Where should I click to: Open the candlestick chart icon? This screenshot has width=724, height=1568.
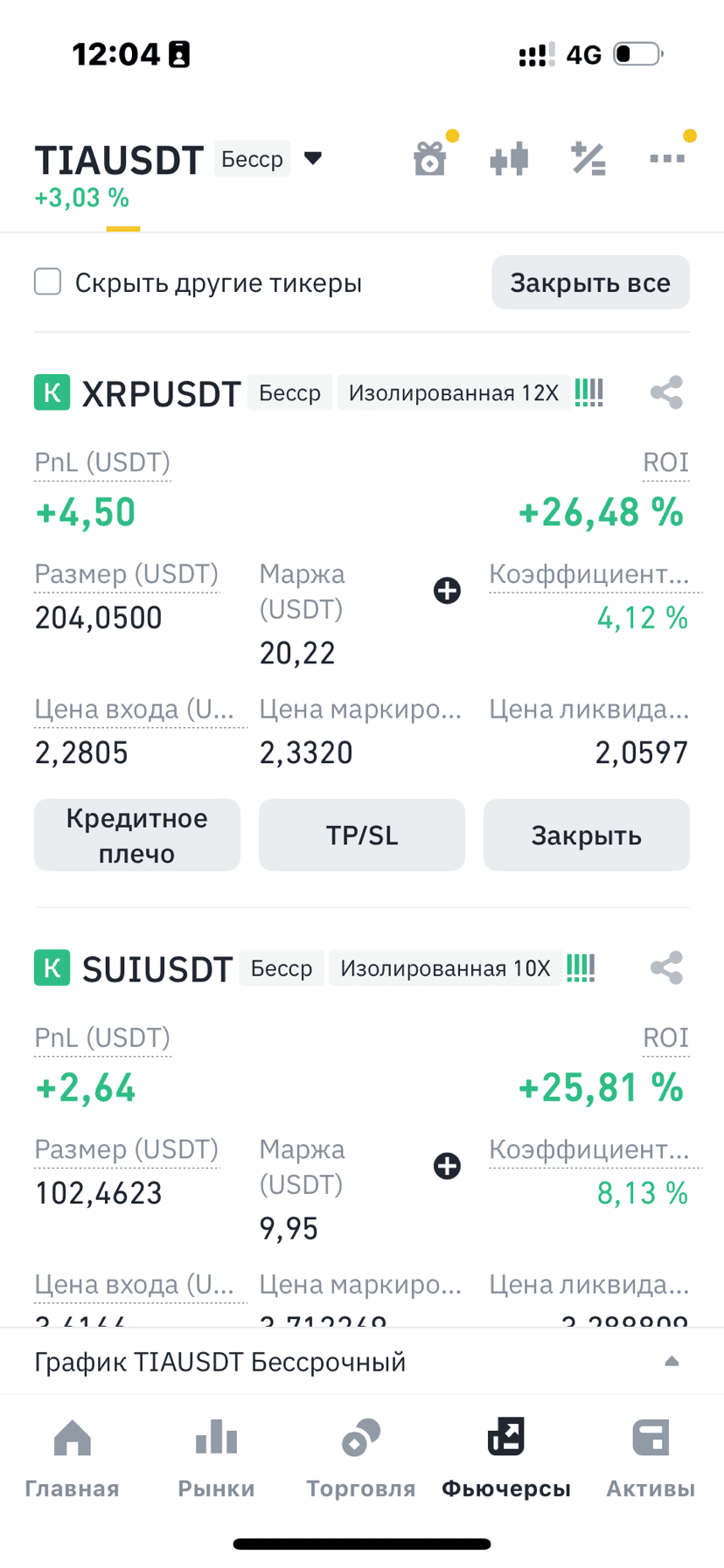(x=509, y=159)
